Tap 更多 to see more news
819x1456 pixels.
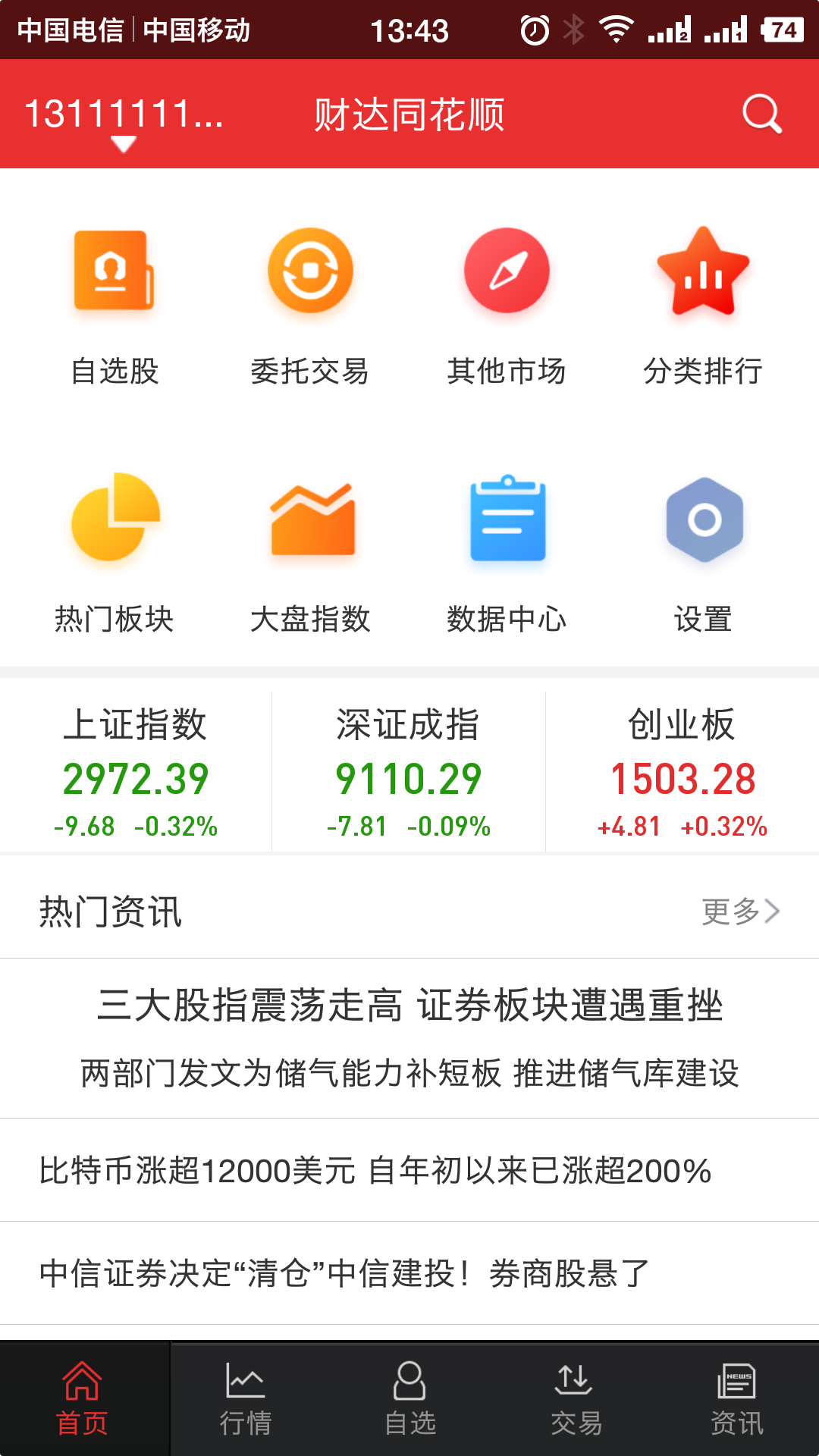pyautogui.click(x=739, y=912)
